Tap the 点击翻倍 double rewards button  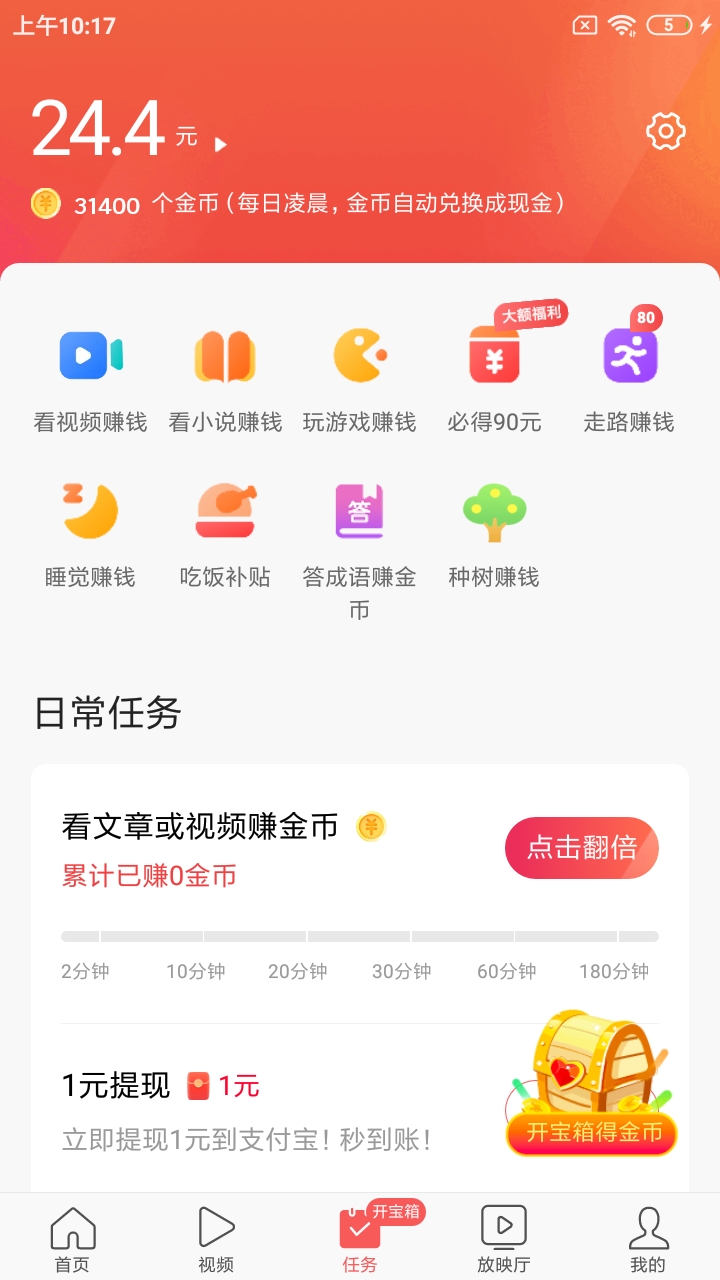point(581,847)
